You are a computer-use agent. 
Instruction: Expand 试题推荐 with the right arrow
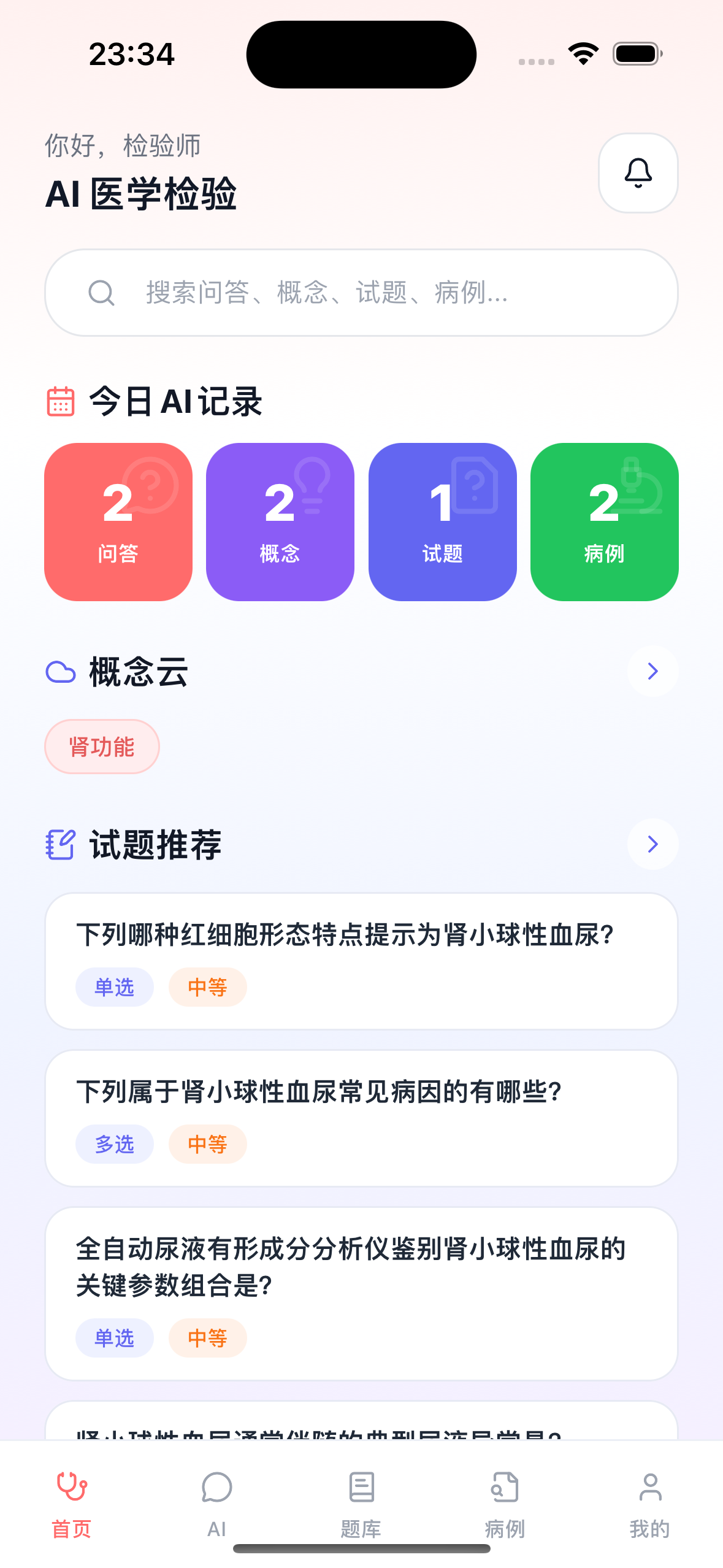[652, 844]
